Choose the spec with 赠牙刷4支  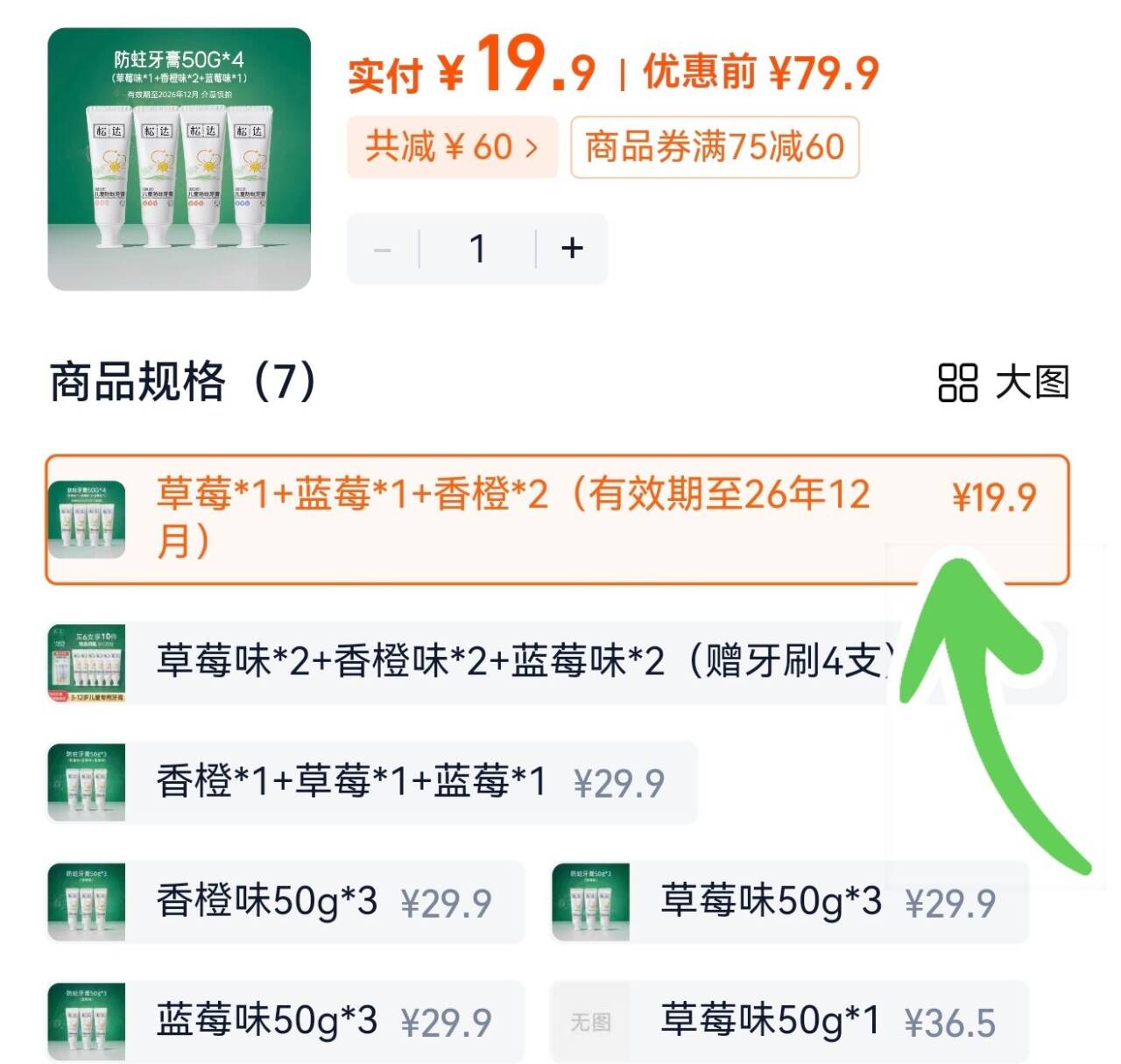(557, 662)
